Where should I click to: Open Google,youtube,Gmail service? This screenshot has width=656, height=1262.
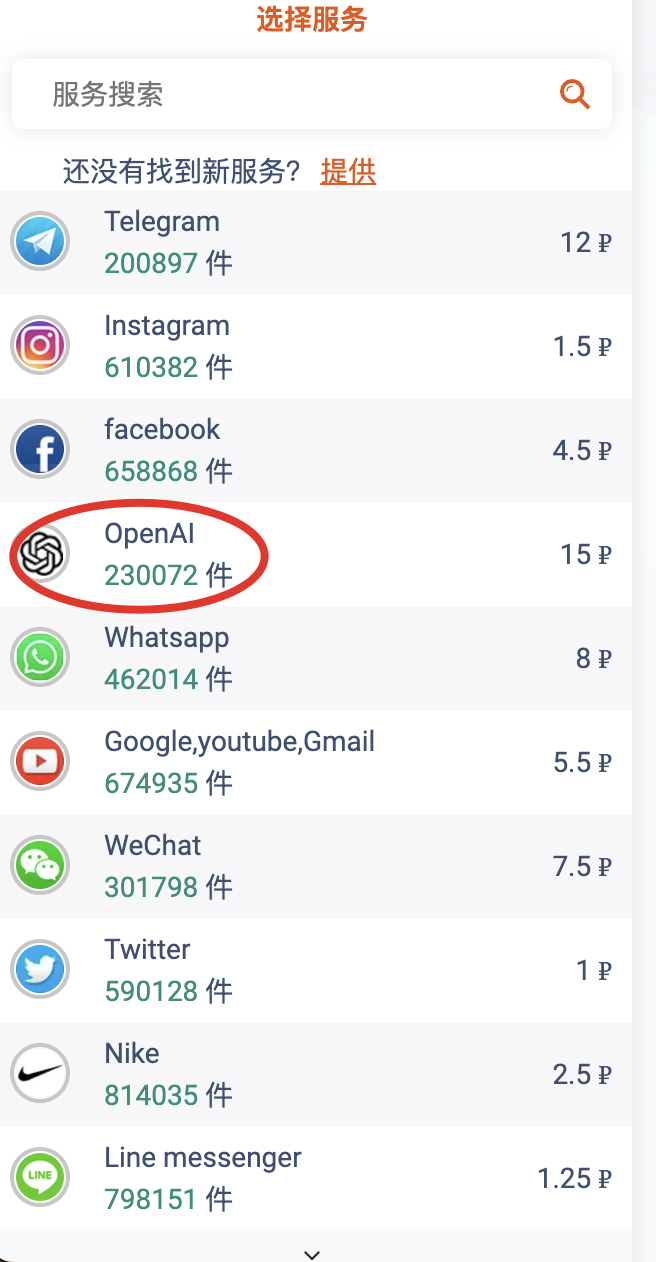click(316, 763)
